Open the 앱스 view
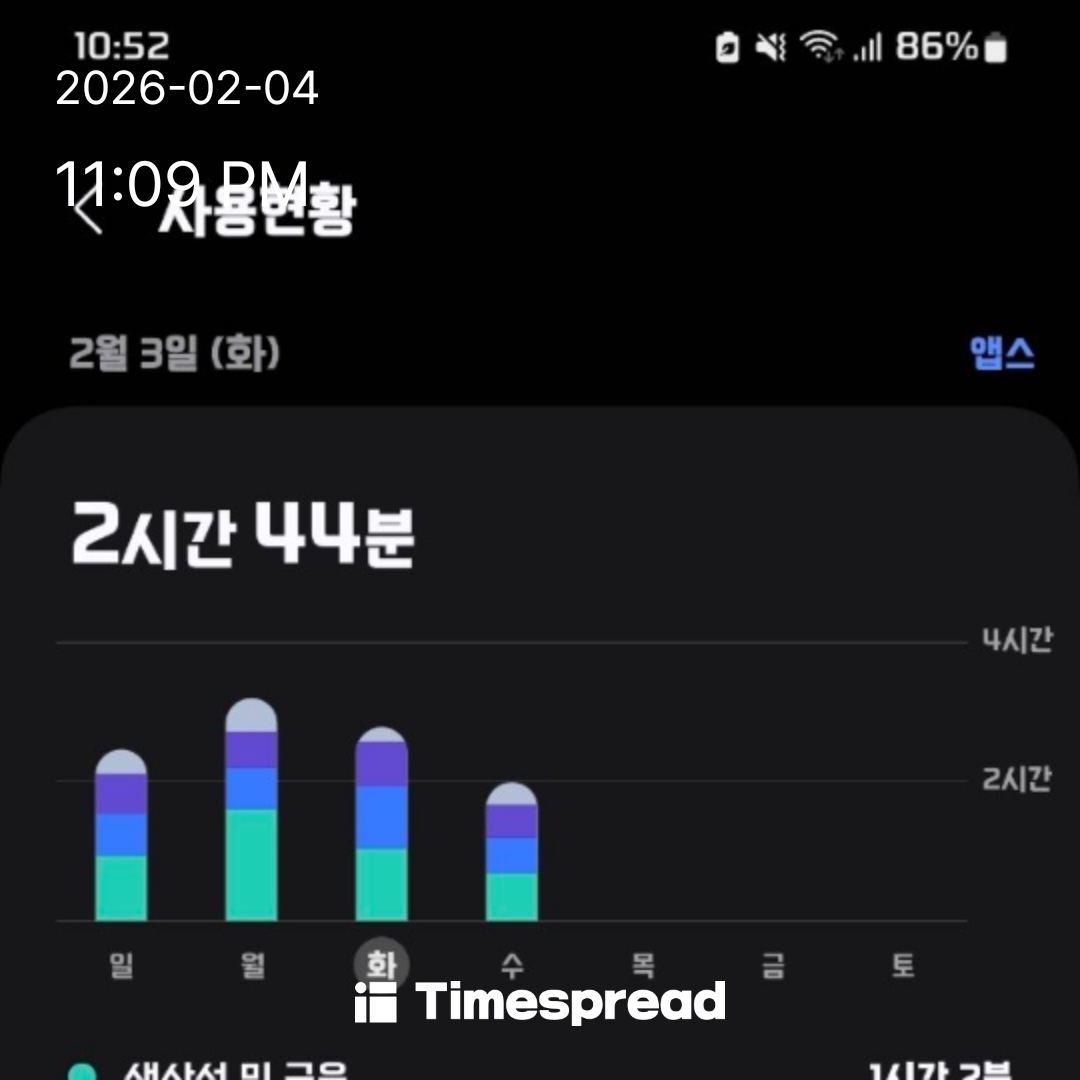Image resolution: width=1080 pixels, height=1080 pixels. tap(1002, 354)
